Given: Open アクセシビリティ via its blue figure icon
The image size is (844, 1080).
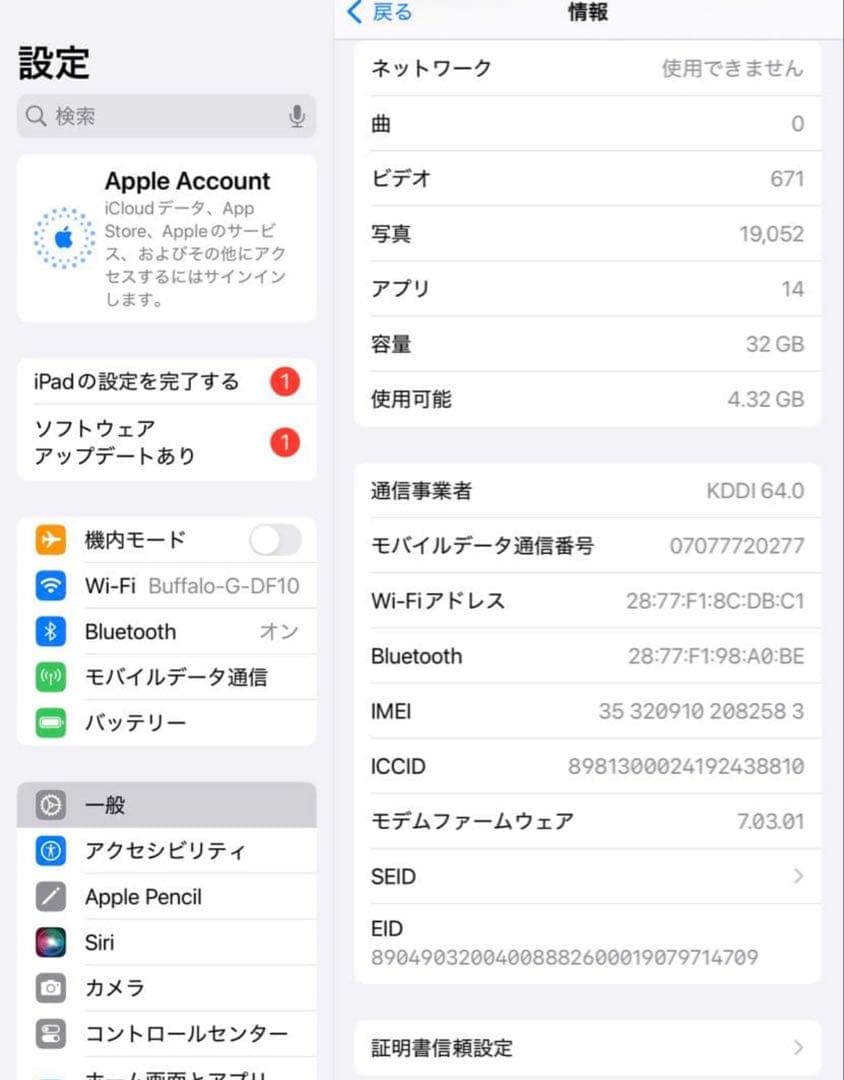Looking at the screenshot, I should [x=52, y=851].
